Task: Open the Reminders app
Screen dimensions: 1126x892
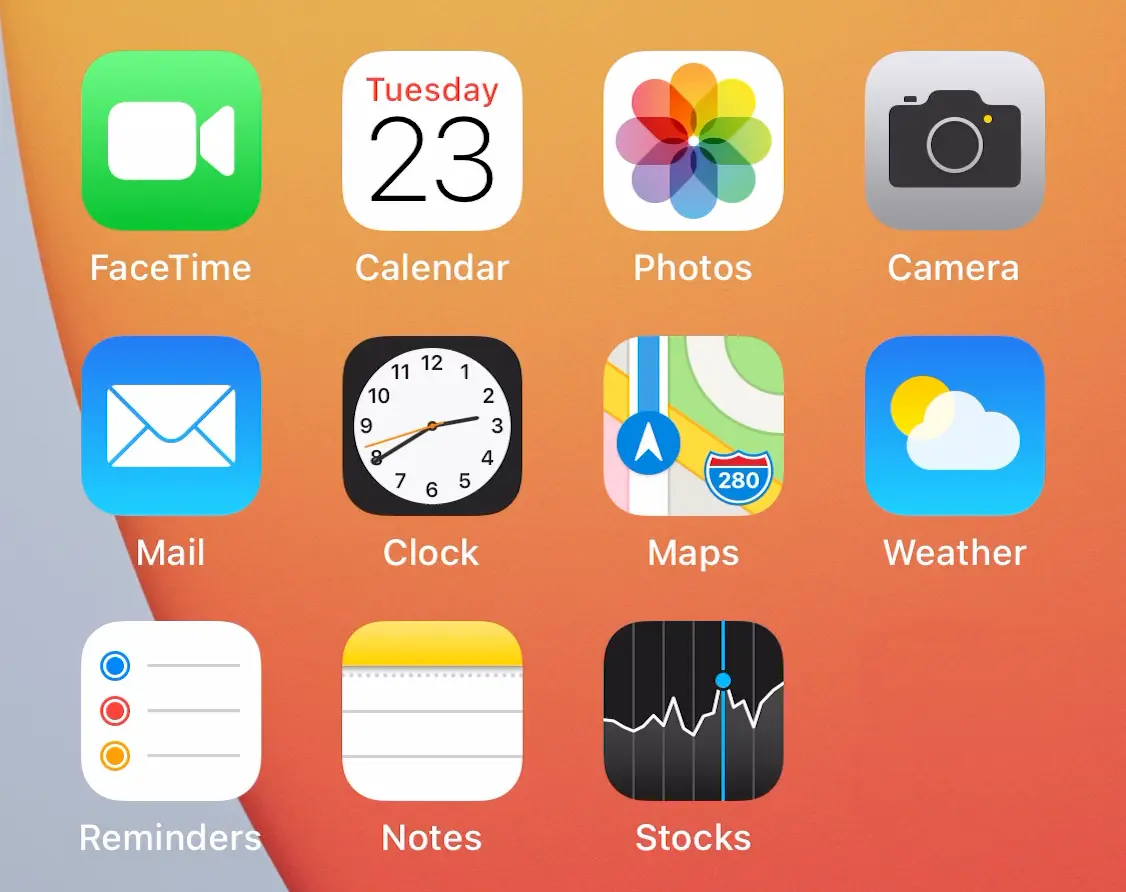Action: coord(171,711)
